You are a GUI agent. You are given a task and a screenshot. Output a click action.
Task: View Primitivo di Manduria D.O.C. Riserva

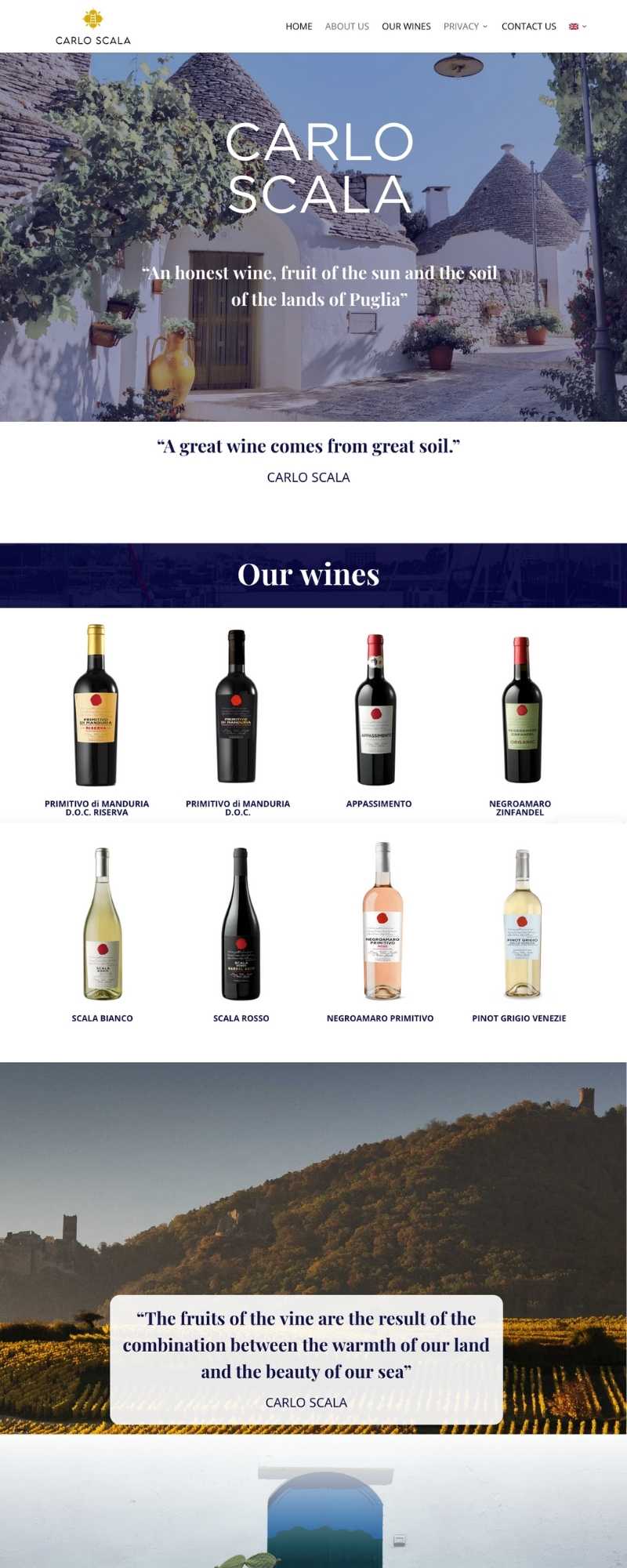click(x=96, y=705)
